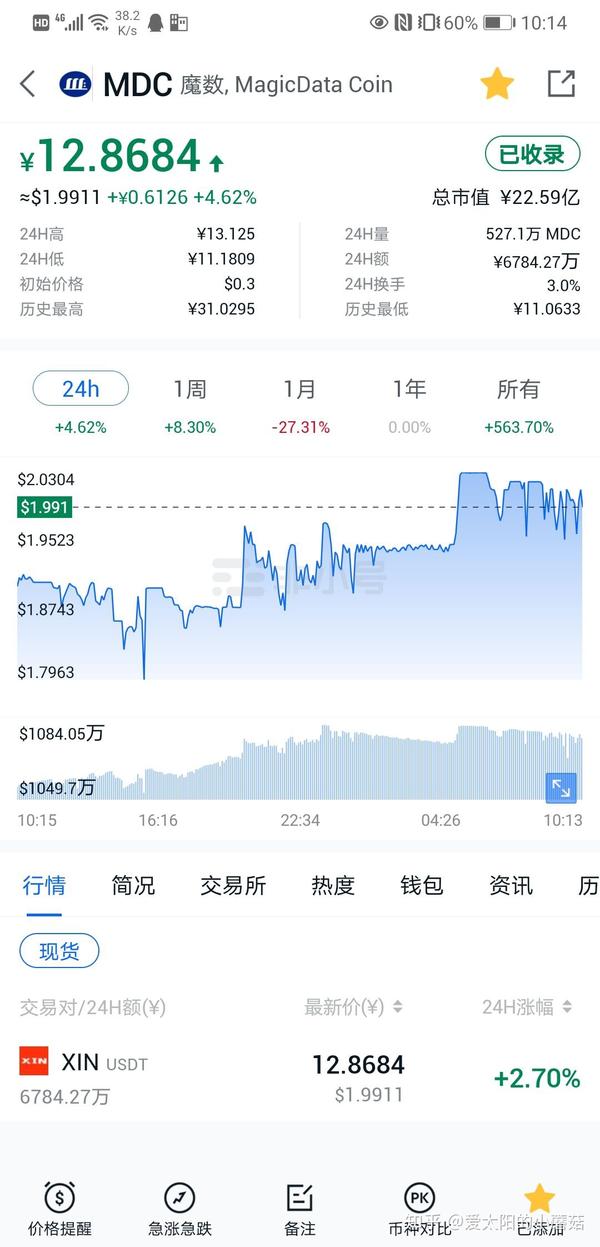View the 热度 tab
This screenshot has height=1247, width=600.
tap(333, 885)
